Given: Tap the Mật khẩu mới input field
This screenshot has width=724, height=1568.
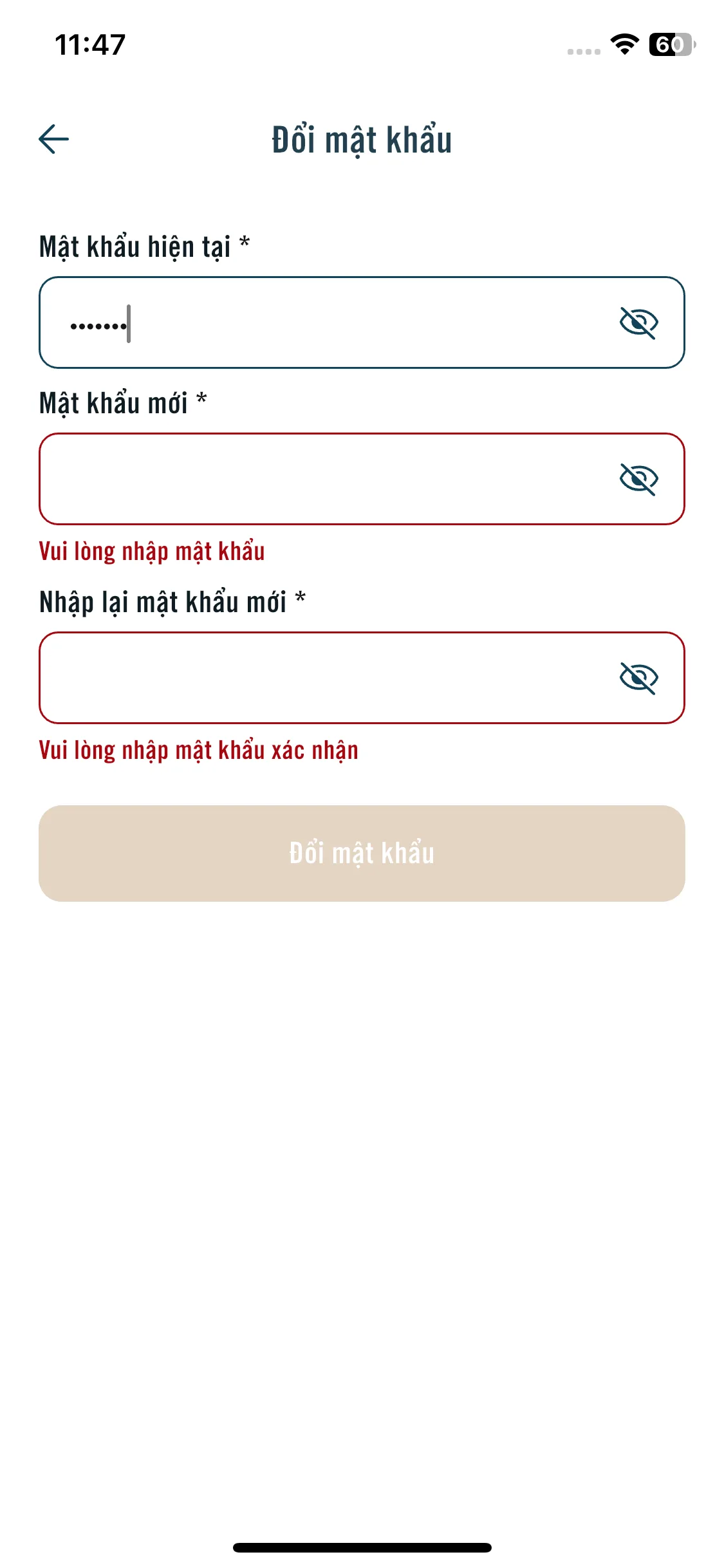Looking at the screenshot, I should [362, 479].
